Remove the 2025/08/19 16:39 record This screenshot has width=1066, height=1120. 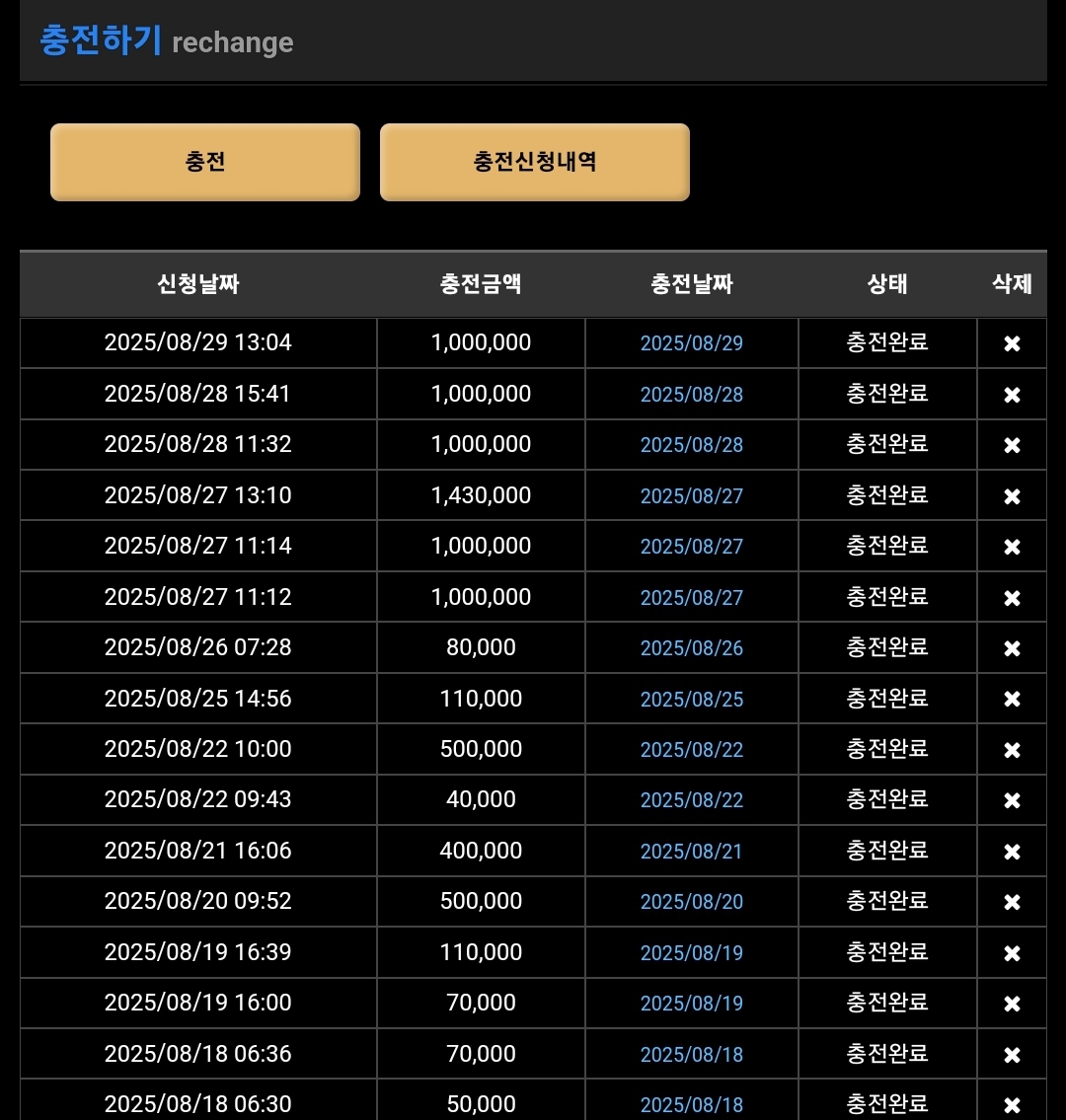1012,953
